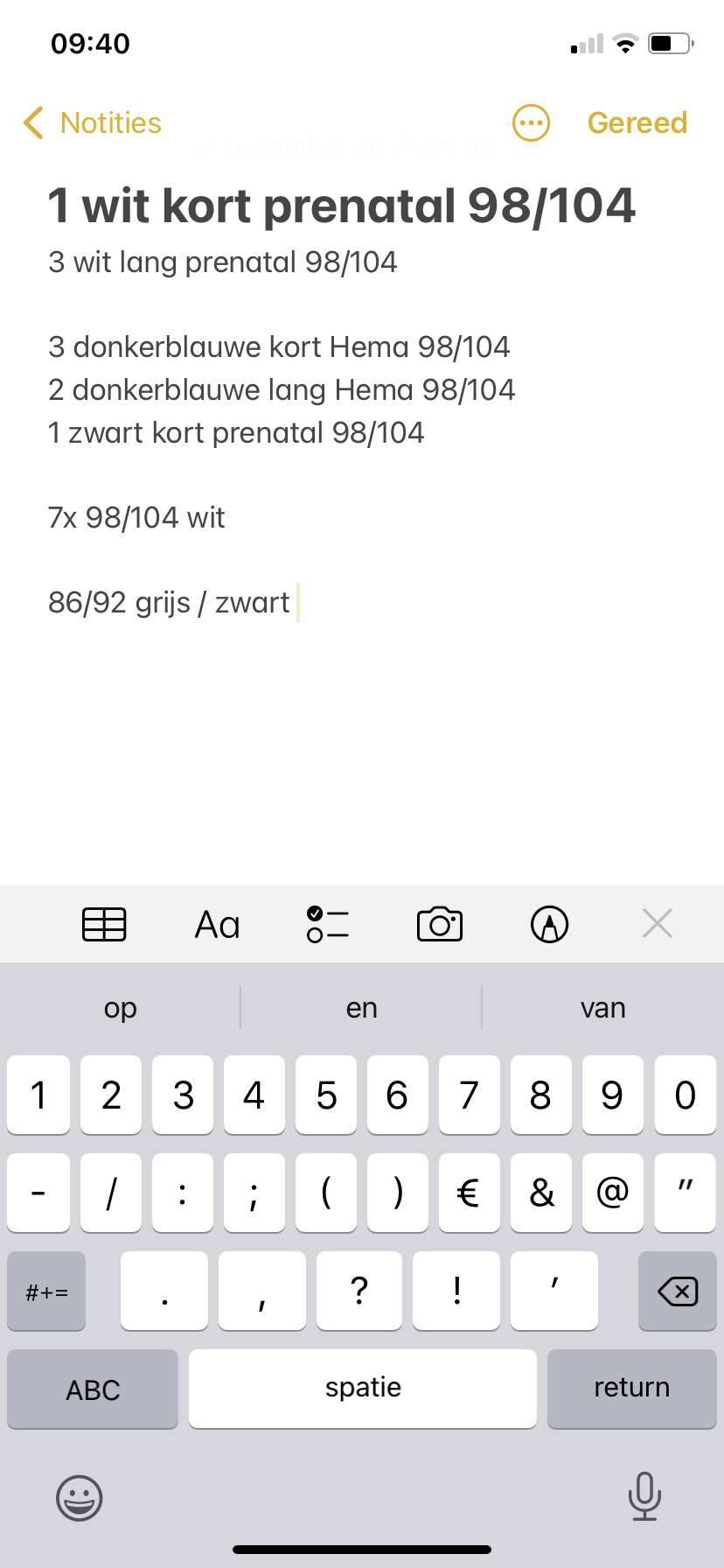Switch keyboard to ABC letters
This screenshot has width=724, height=1568.
click(x=93, y=1389)
